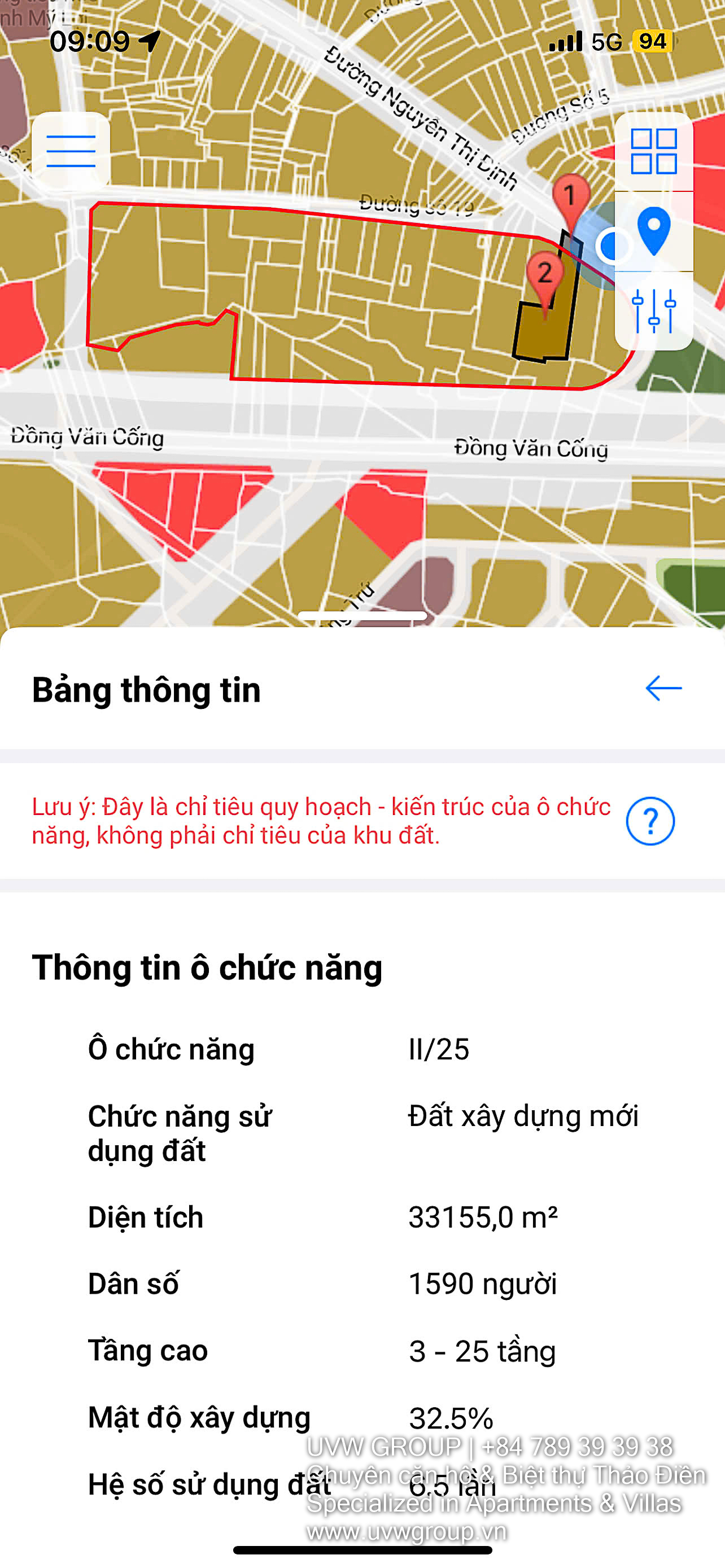Open the filter sliders settings button
The width and height of the screenshot is (725, 1568).
(x=653, y=310)
